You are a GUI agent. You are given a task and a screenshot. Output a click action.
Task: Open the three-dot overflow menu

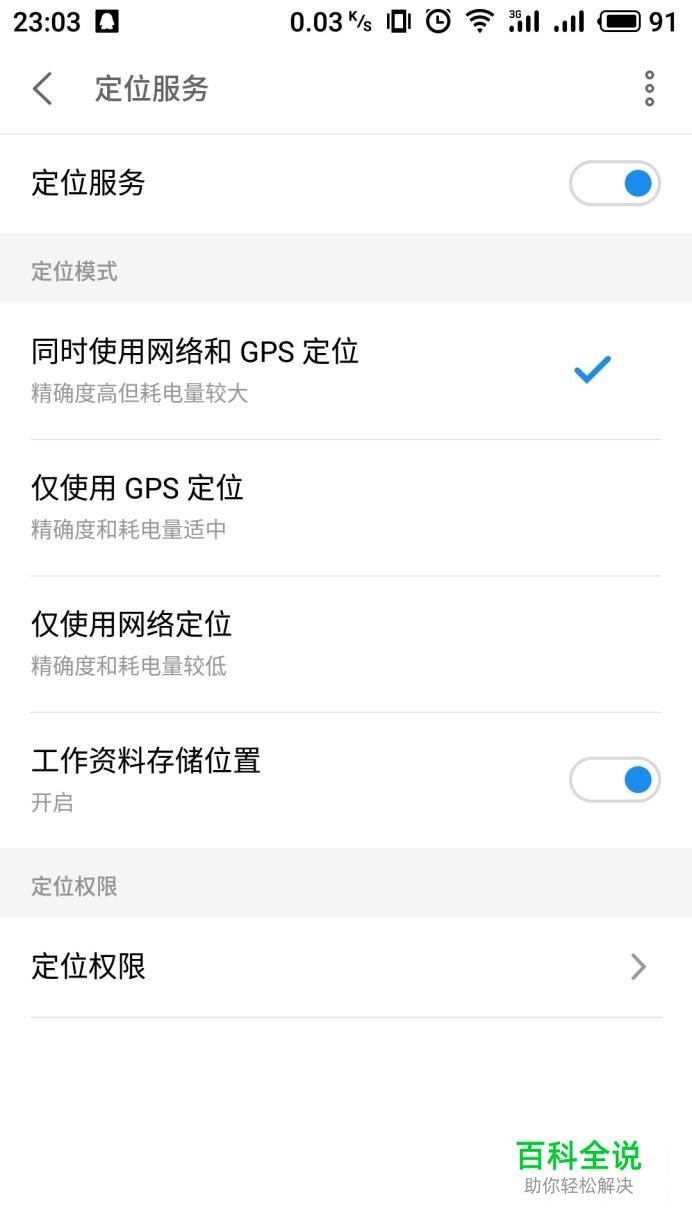[x=649, y=89]
